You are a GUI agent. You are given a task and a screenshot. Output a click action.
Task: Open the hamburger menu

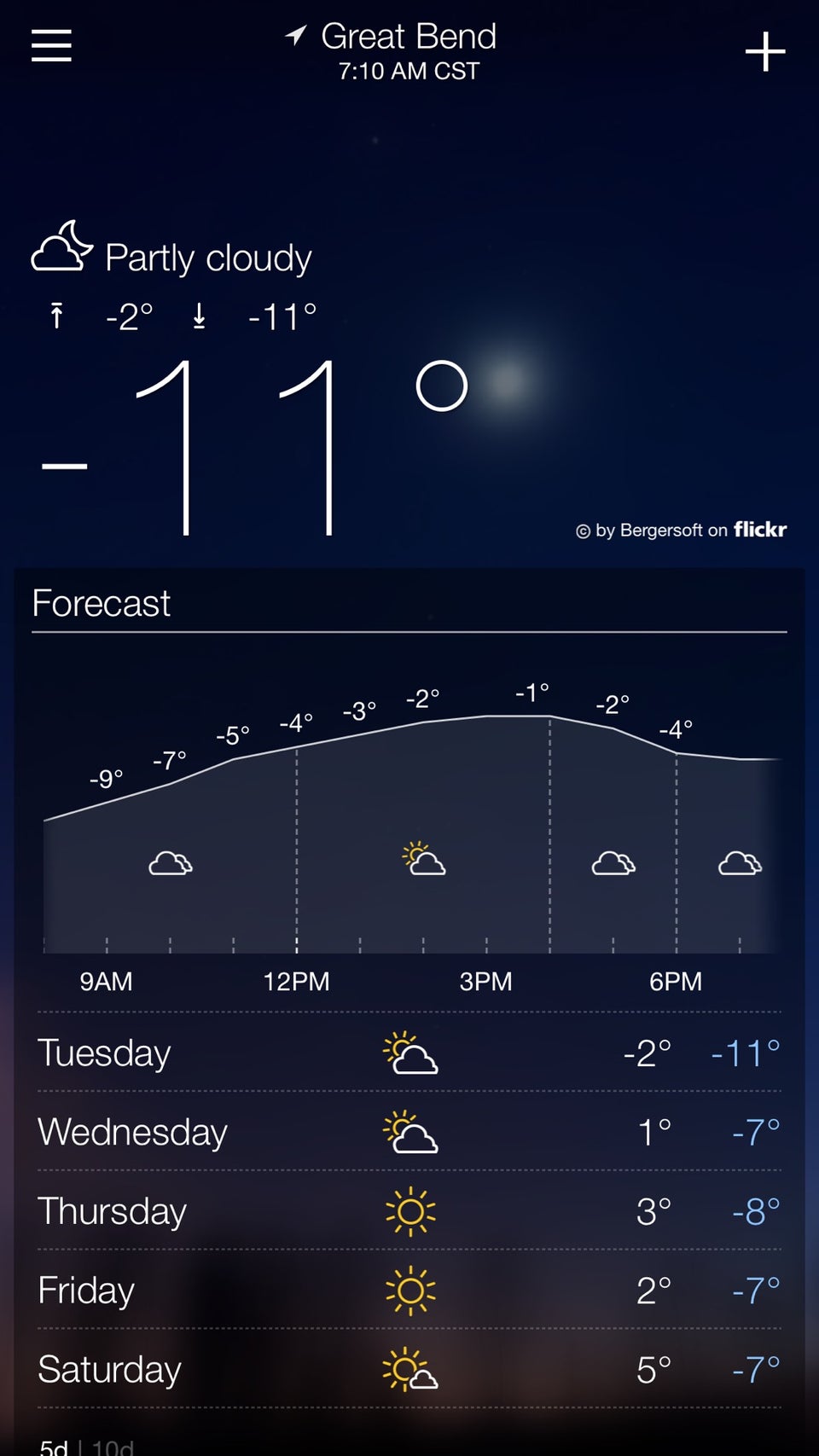point(51,45)
